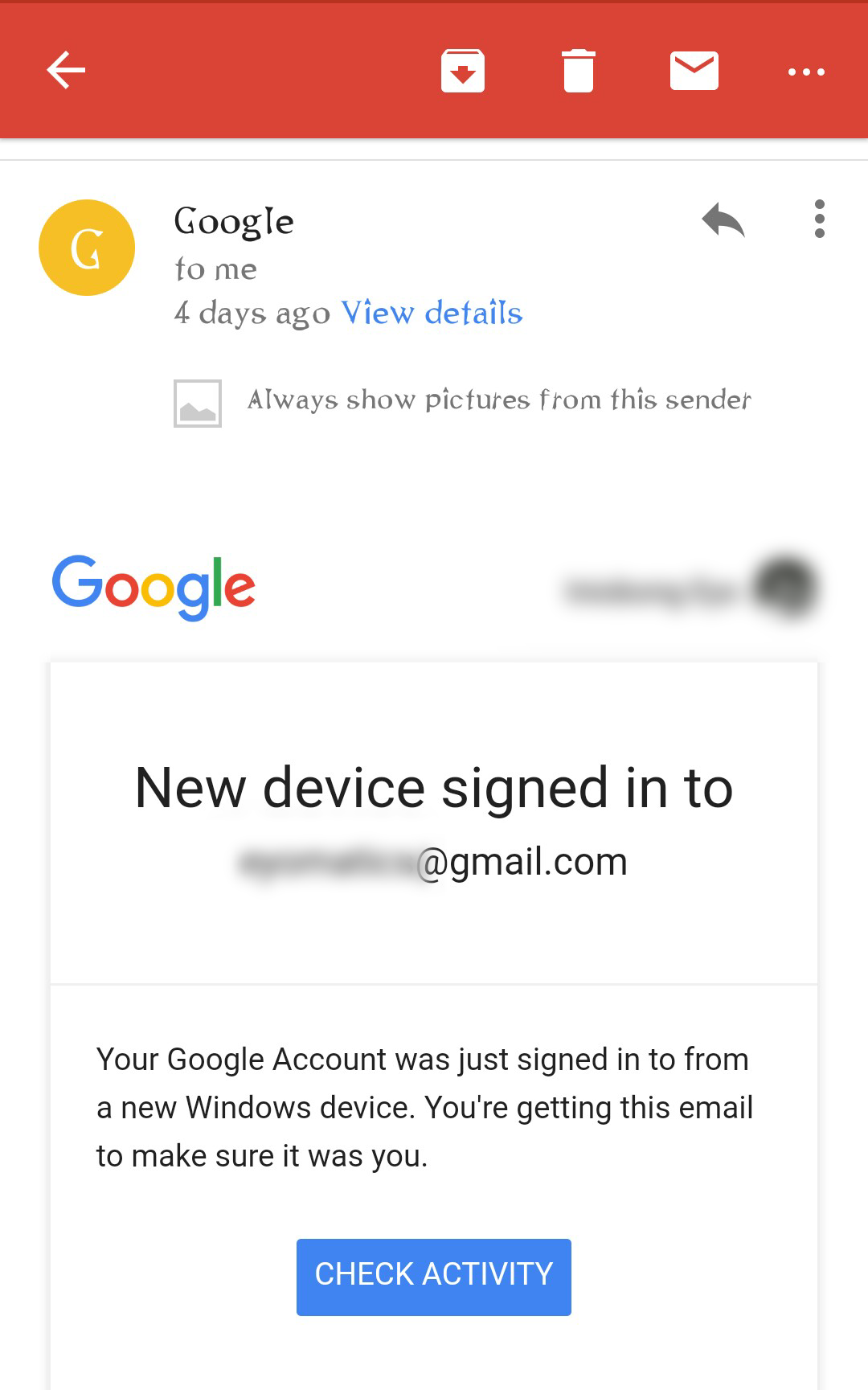Mark the email as unread
The width and height of the screenshot is (868, 1390).
point(694,71)
